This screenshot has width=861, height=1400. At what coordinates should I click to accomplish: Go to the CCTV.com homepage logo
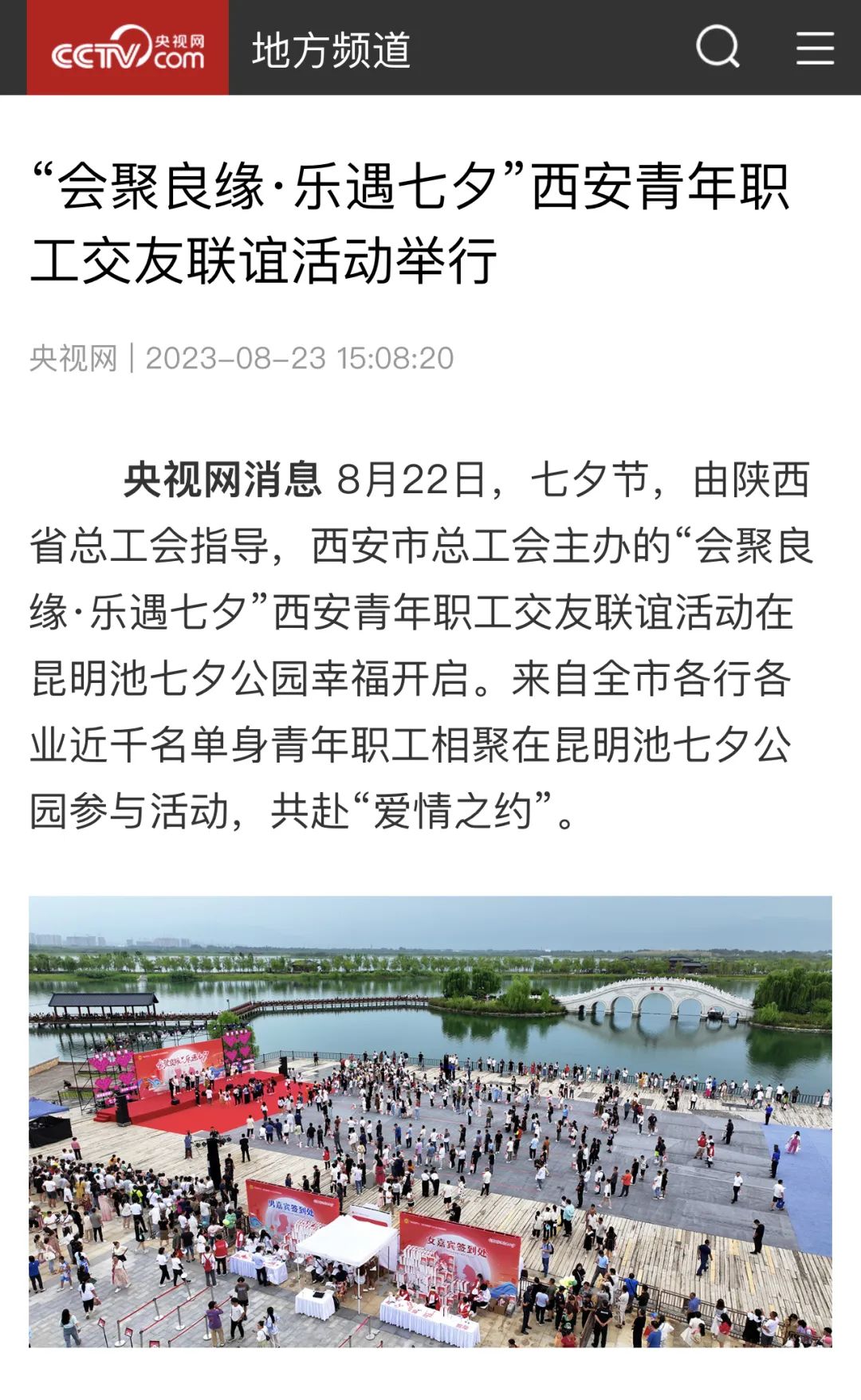(x=128, y=48)
